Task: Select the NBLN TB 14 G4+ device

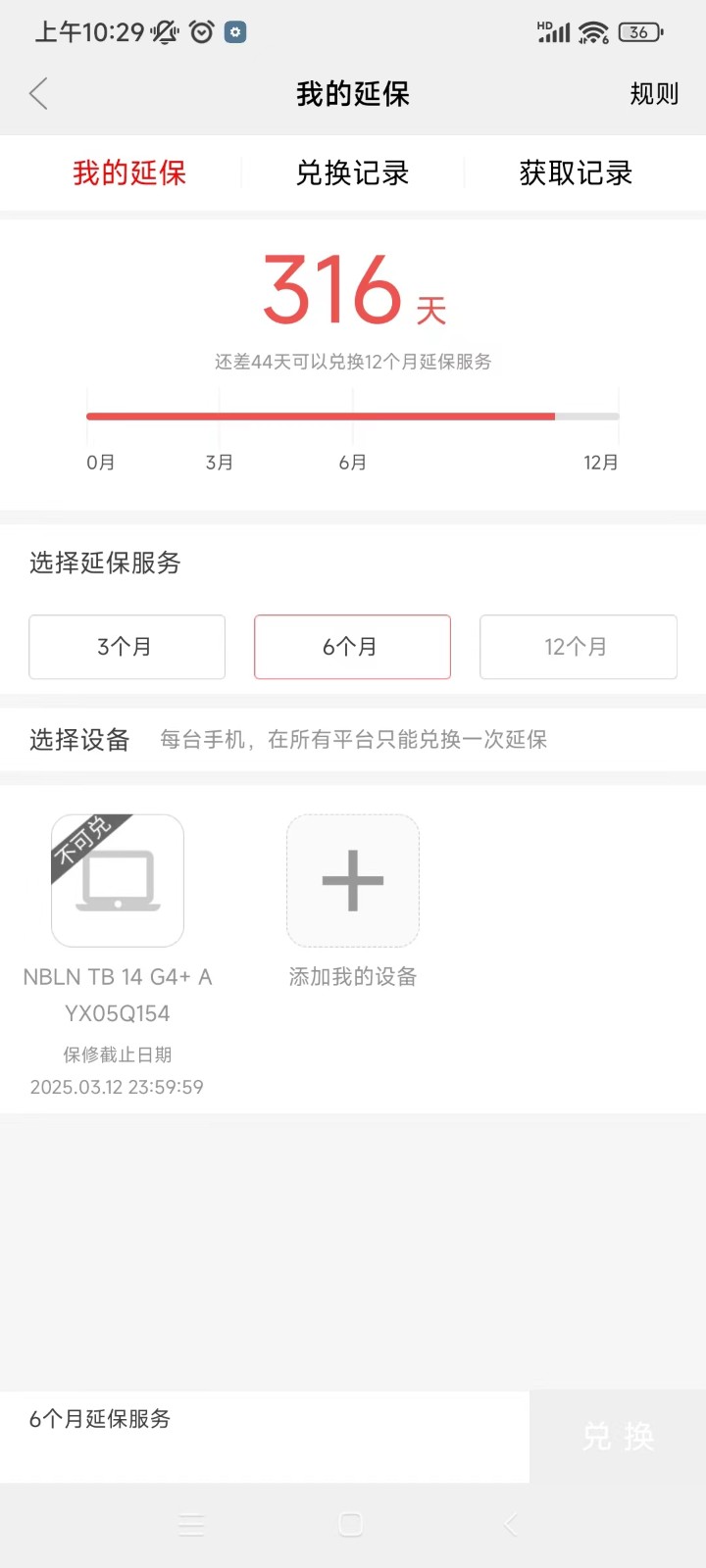Action: point(118,881)
